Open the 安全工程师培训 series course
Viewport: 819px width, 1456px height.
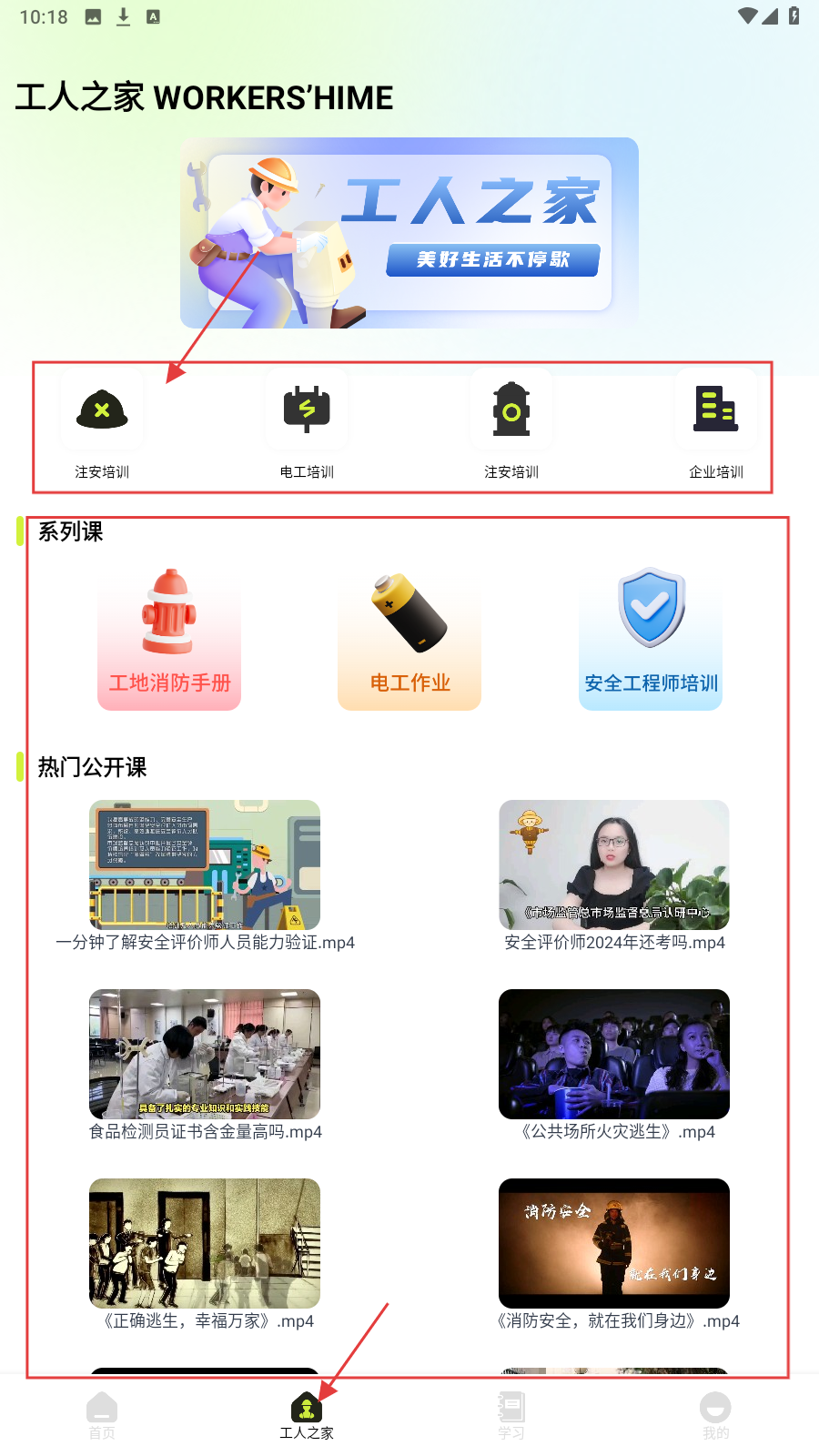[651, 637]
